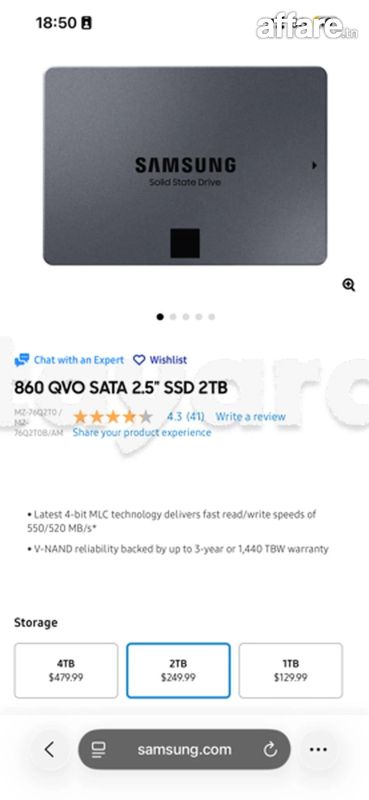Tap the samsung.com address bar

tap(184, 749)
